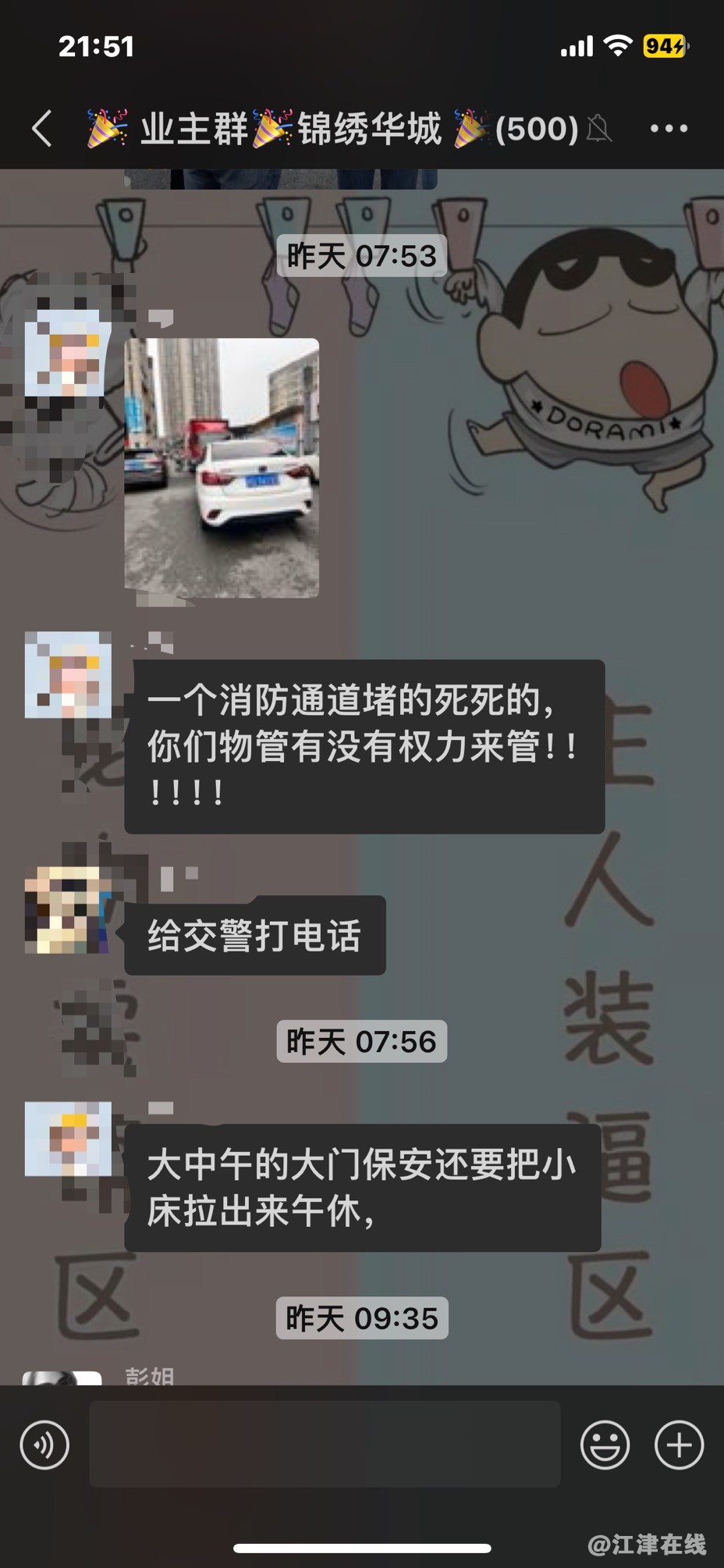Open the plus attachments menu
The image size is (724, 1568).
679,1445
